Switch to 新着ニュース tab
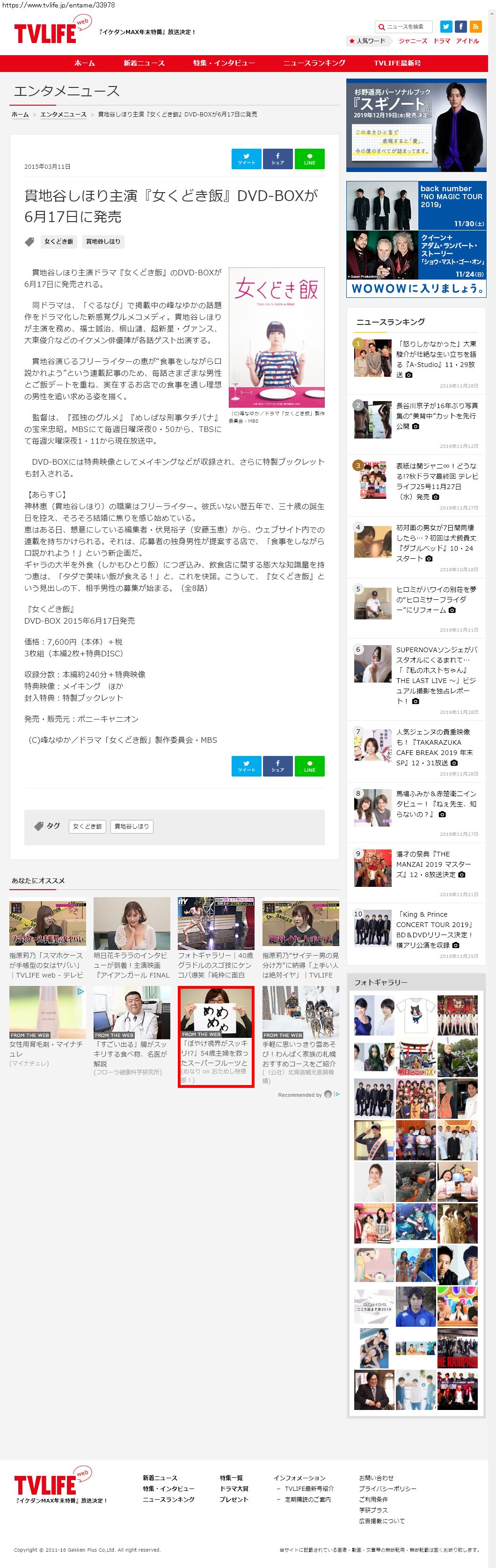 click(144, 63)
